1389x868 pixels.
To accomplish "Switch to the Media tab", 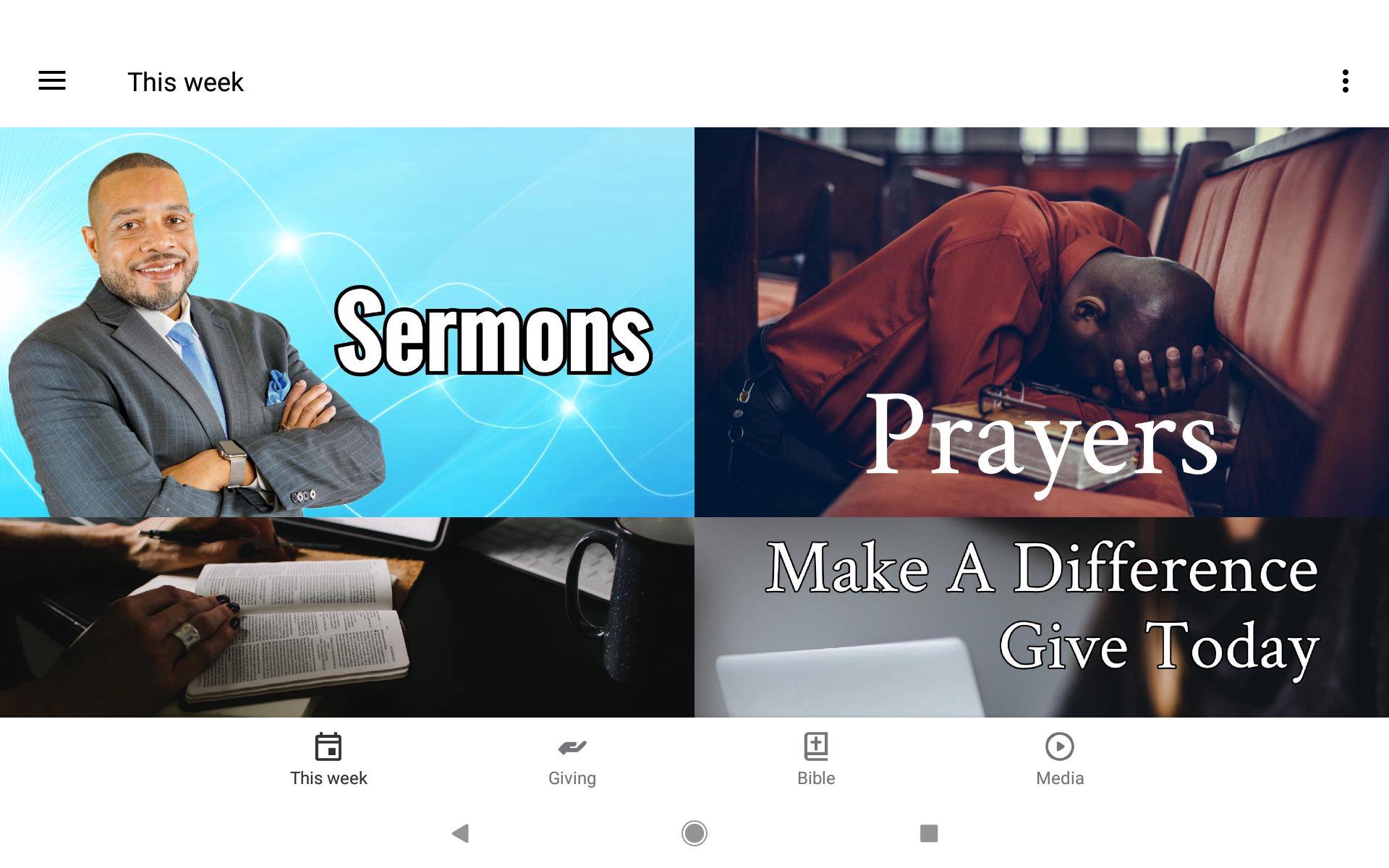I will point(1060,759).
